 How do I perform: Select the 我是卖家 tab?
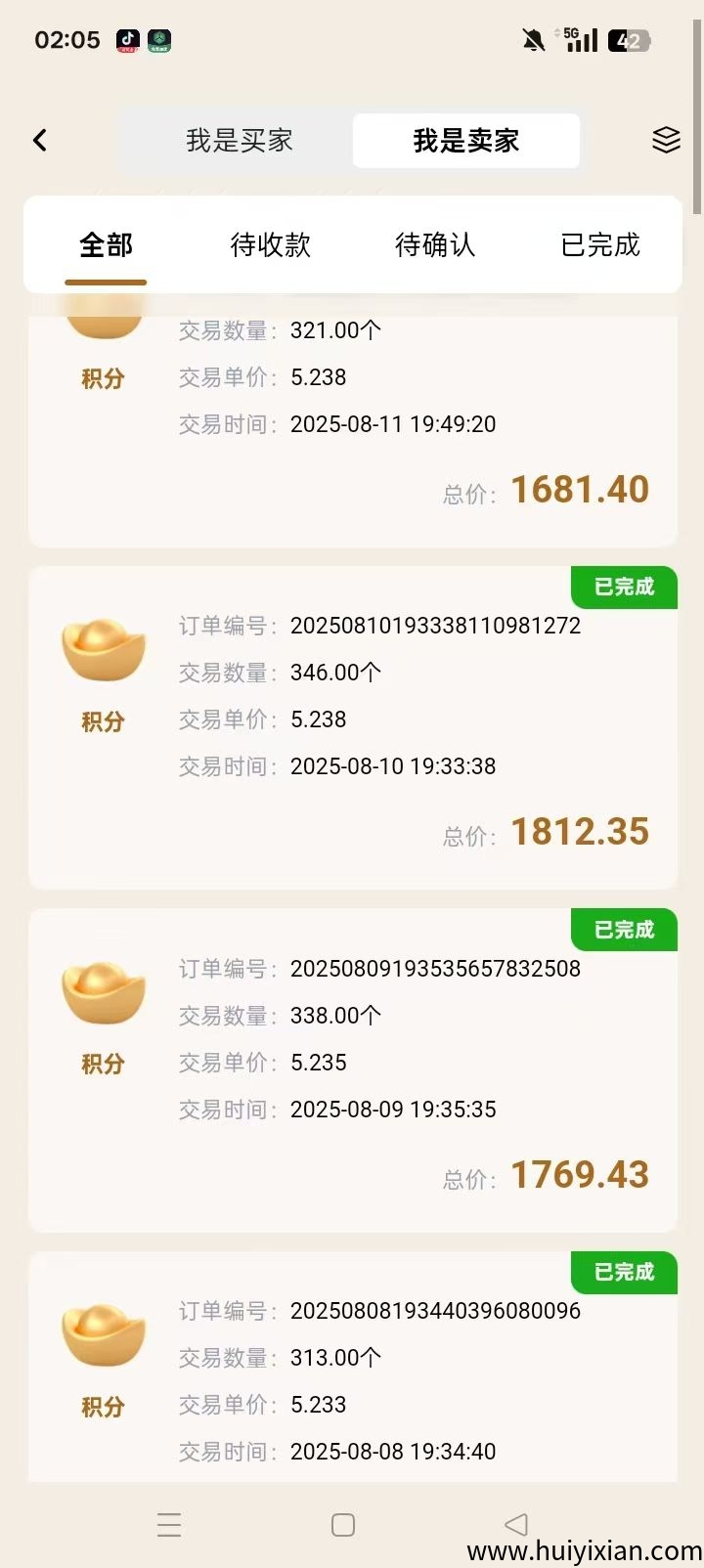pos(466,140)
